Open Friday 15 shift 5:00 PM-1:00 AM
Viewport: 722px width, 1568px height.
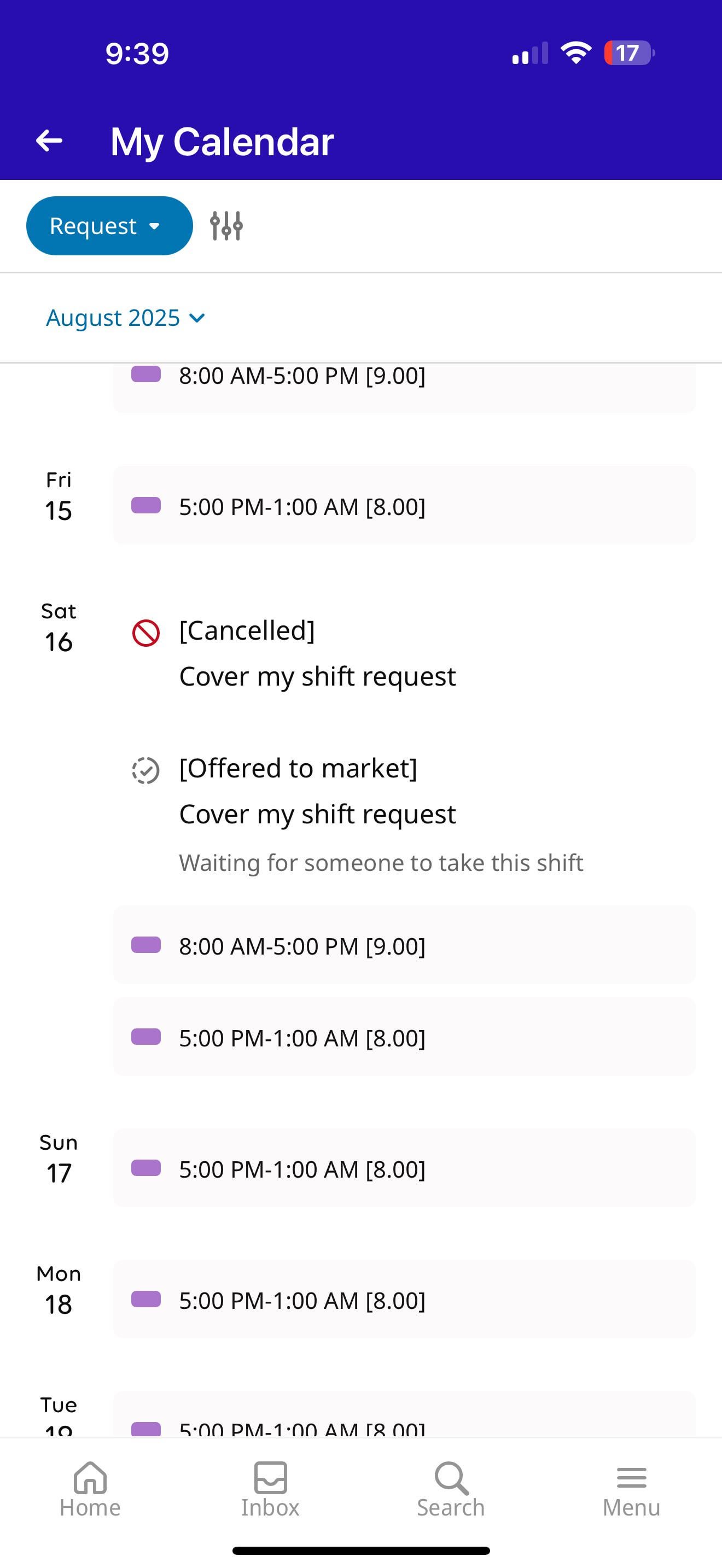(404, 506)
